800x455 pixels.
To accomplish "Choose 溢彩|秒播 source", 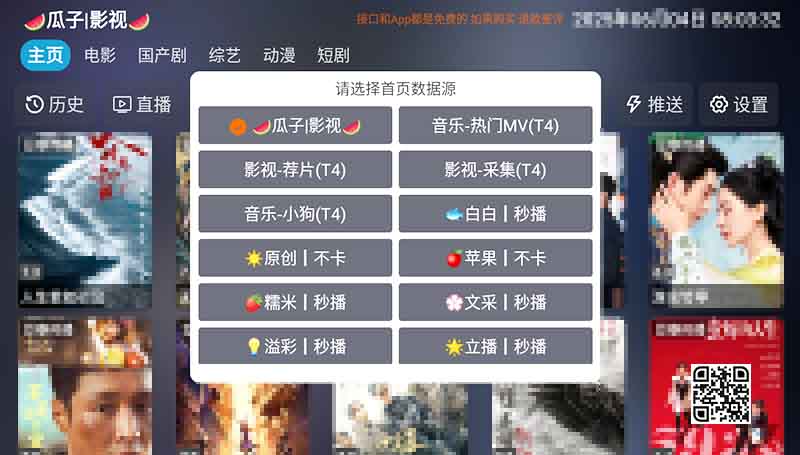I will (295, 346).
